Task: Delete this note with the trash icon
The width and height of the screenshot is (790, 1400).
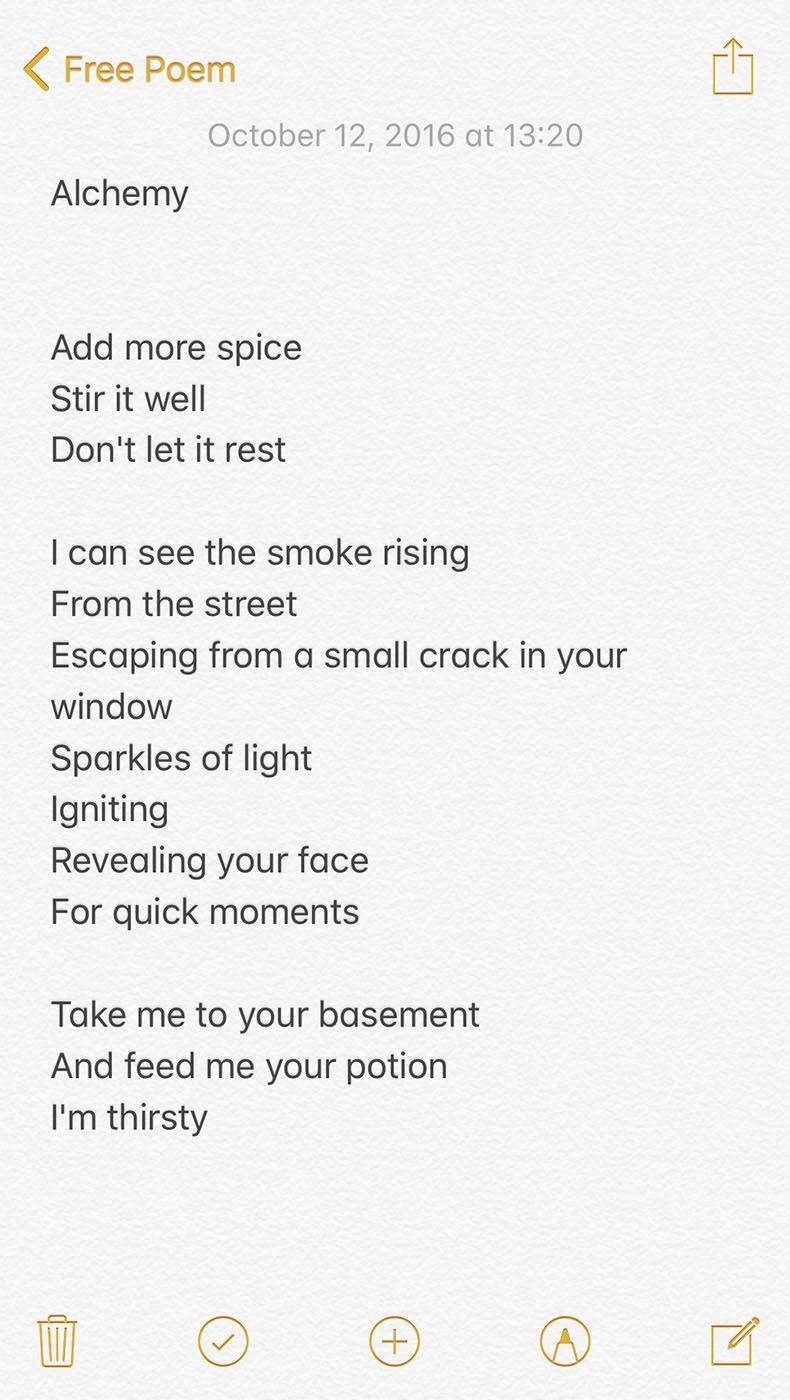Action: point(57,1341)
